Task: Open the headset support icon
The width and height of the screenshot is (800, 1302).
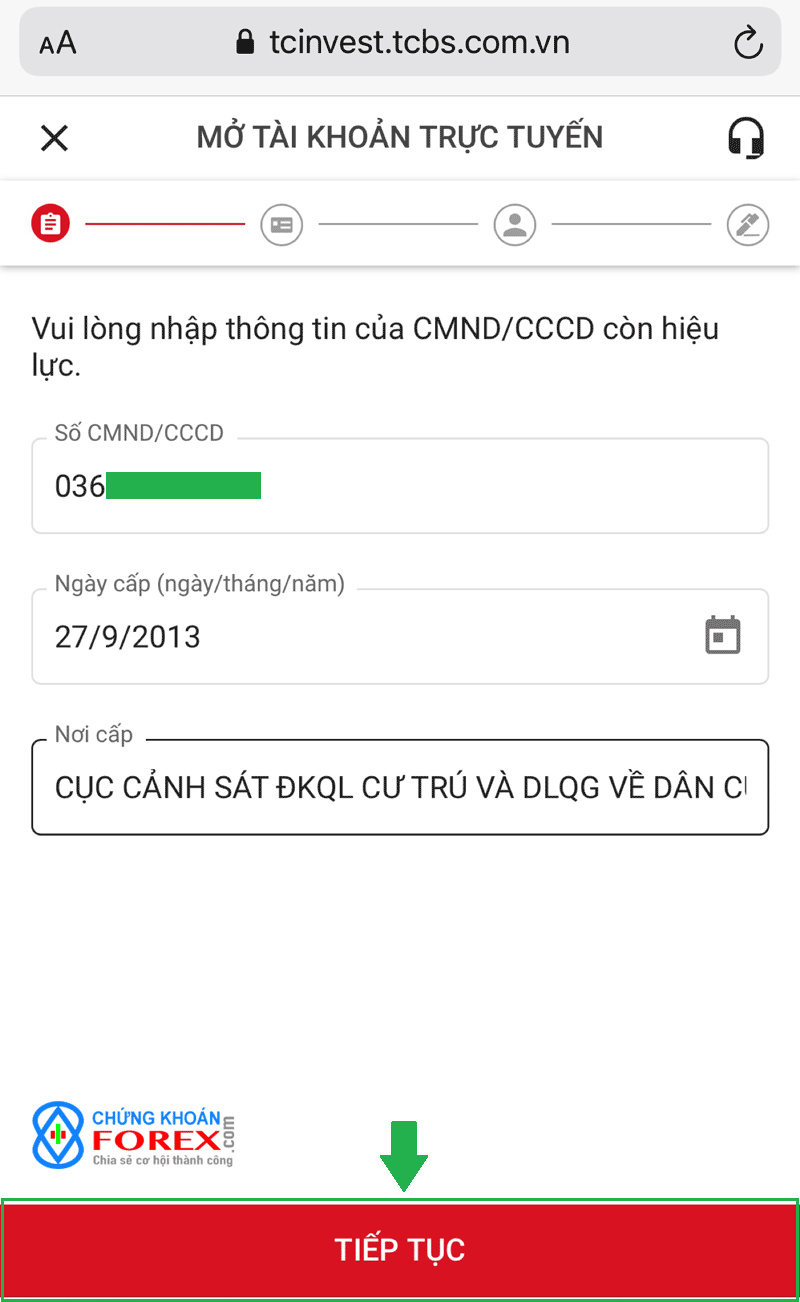Action: 746,138
